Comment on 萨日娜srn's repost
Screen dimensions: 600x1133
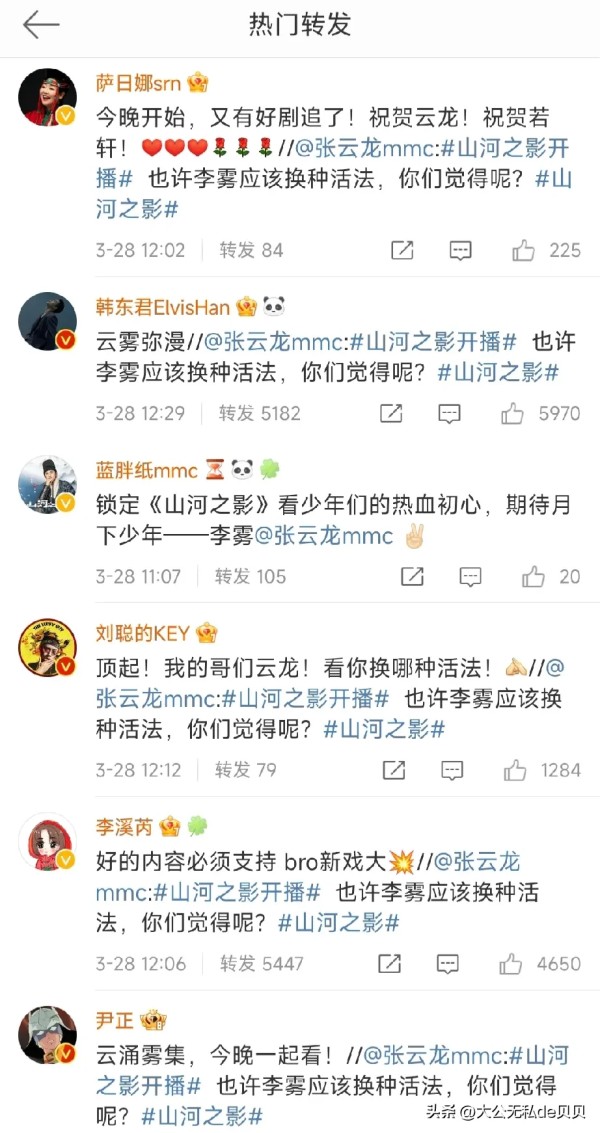[460, 250]
